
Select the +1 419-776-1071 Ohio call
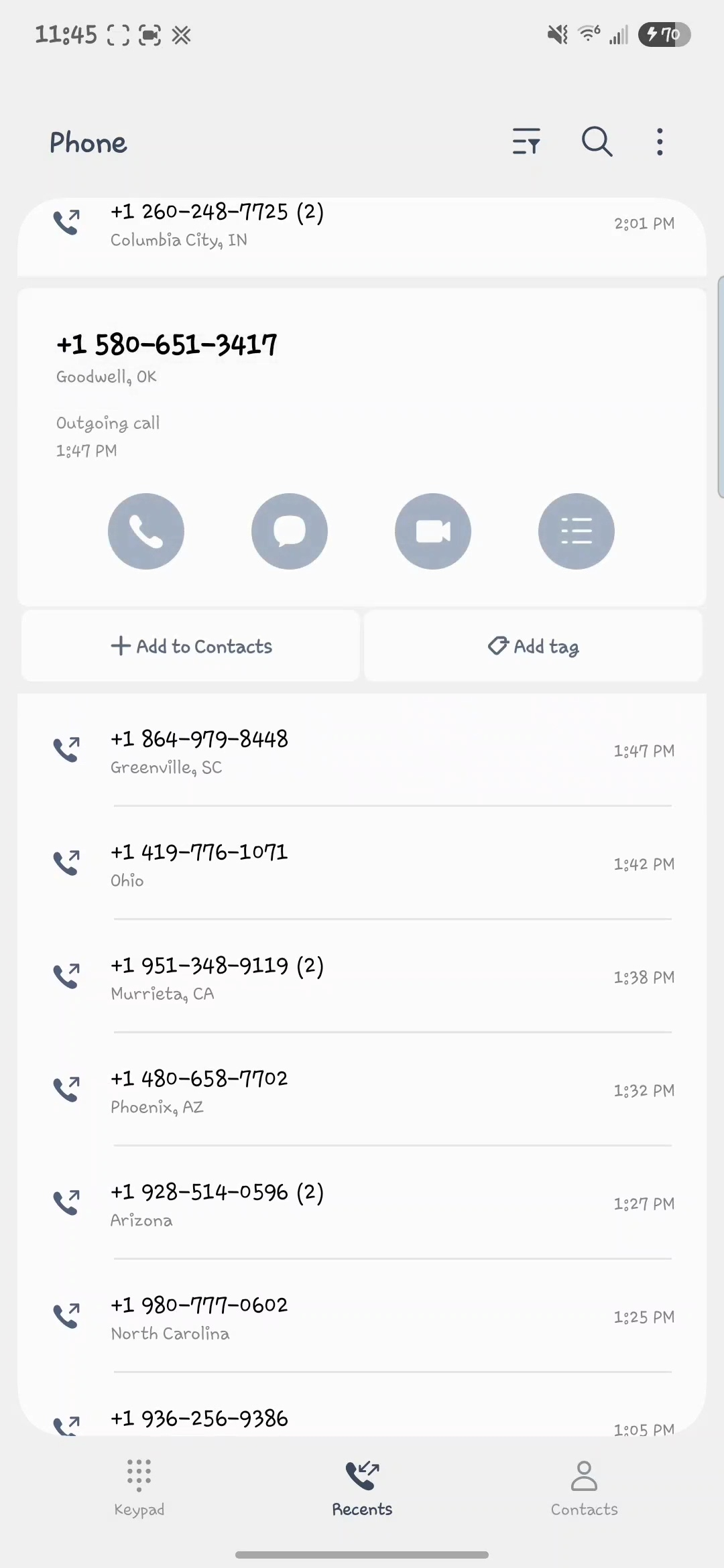pyautogui.click(x=362, y=864)
